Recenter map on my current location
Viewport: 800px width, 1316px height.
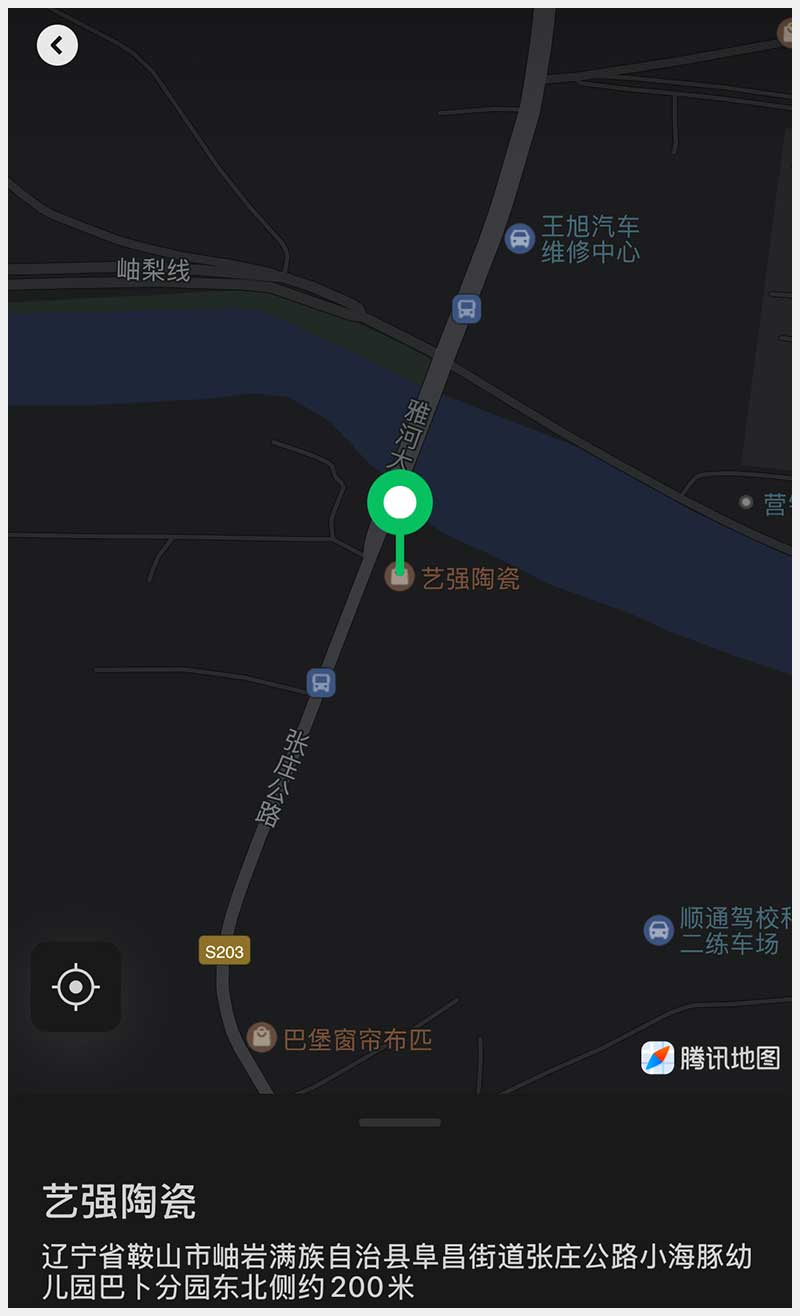[x=76, y=987]
